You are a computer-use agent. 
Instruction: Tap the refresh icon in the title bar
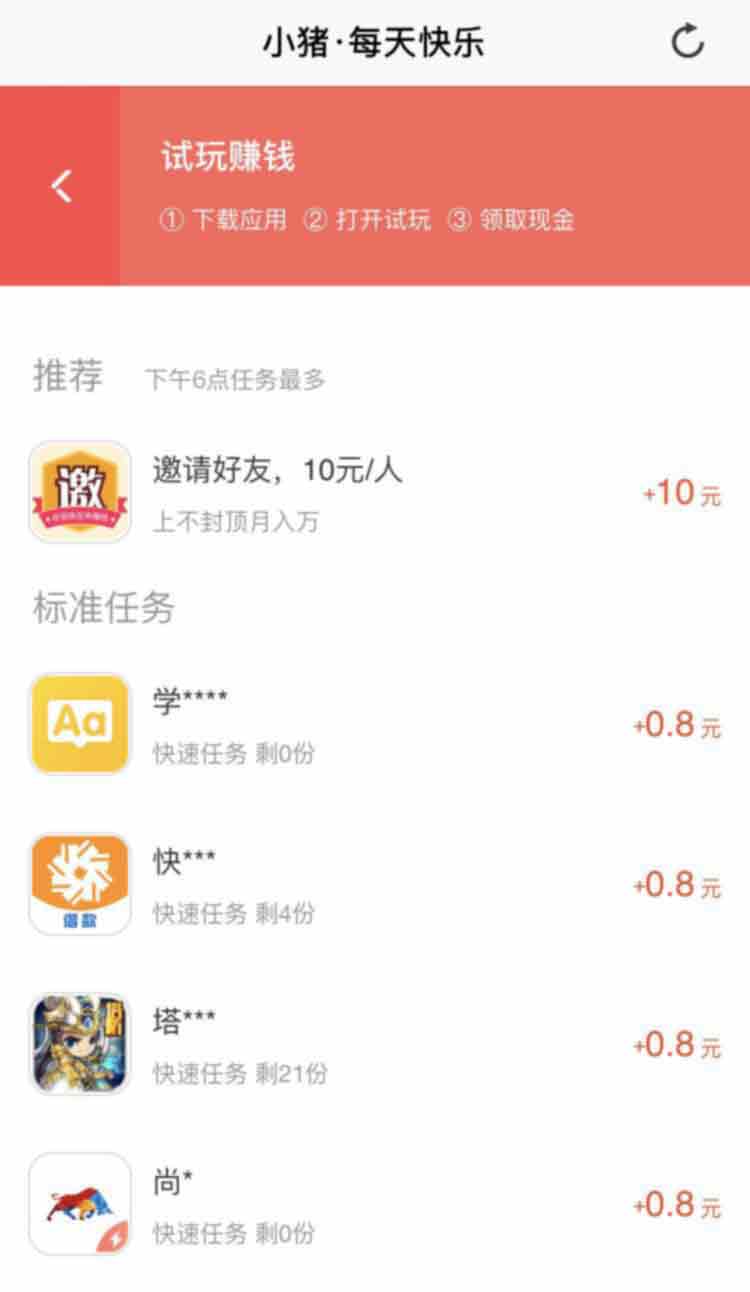(687, 42)
